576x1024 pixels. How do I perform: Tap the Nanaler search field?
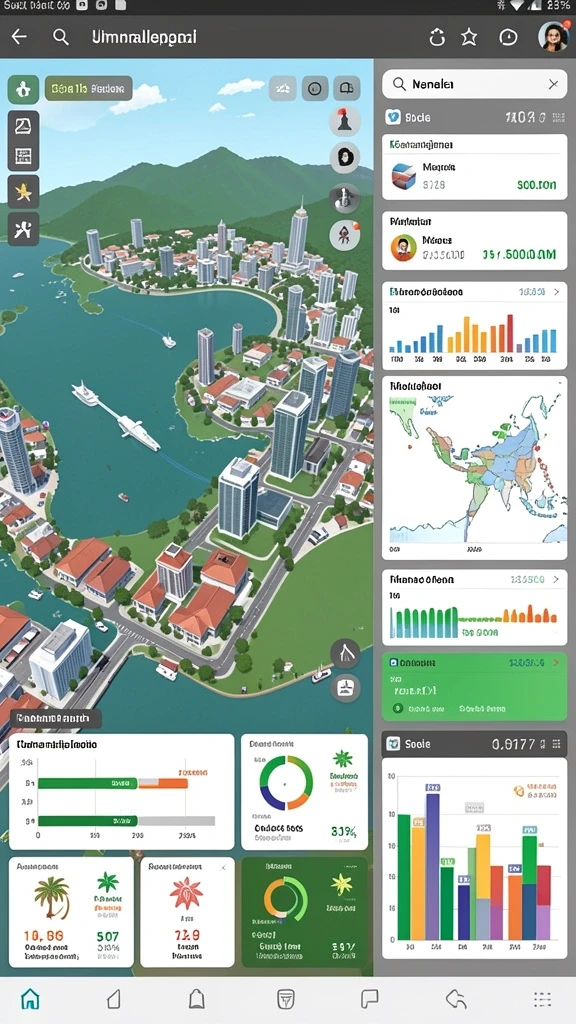click(474, 84)
